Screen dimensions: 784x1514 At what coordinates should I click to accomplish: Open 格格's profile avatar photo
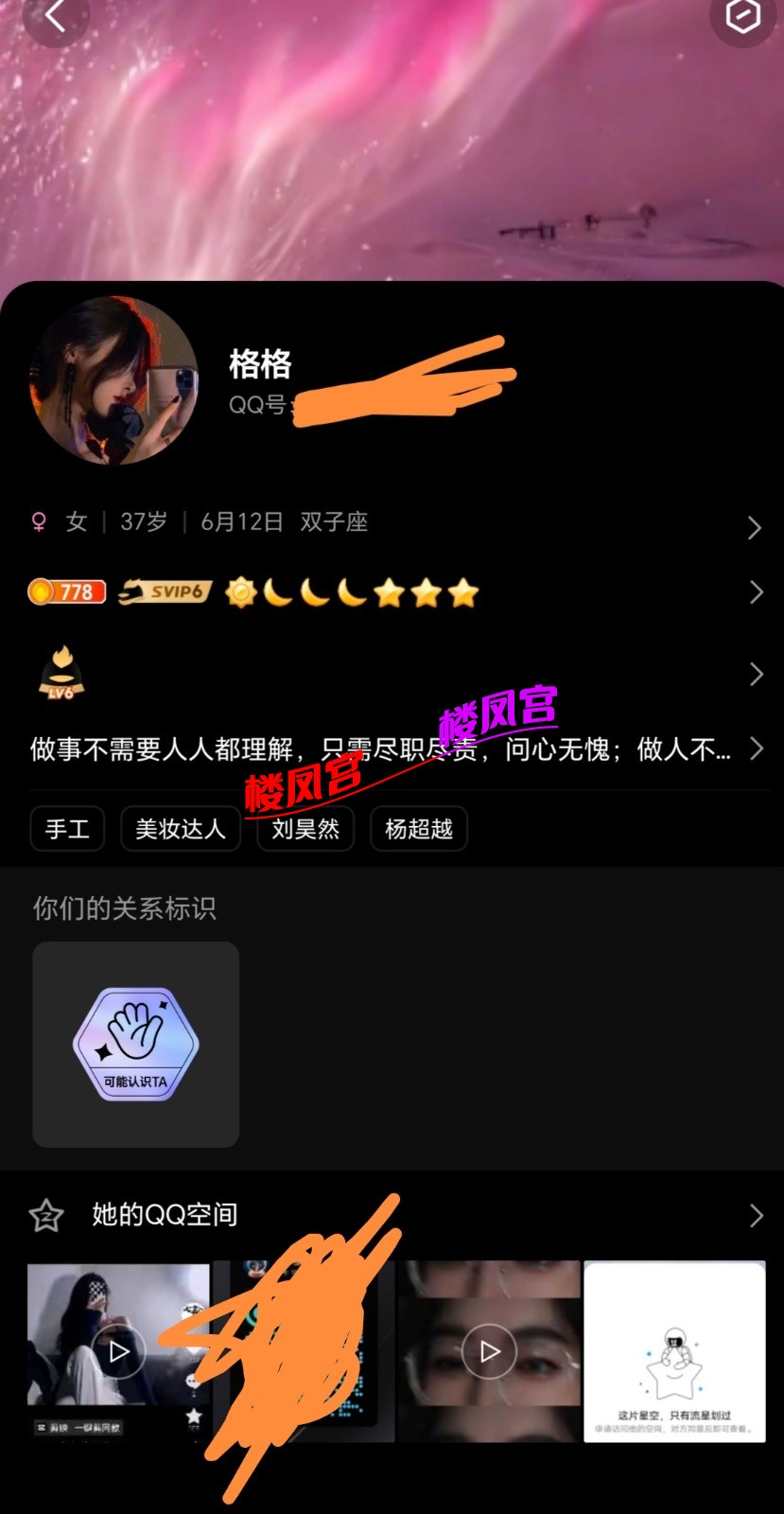click(x=113, y=380)
